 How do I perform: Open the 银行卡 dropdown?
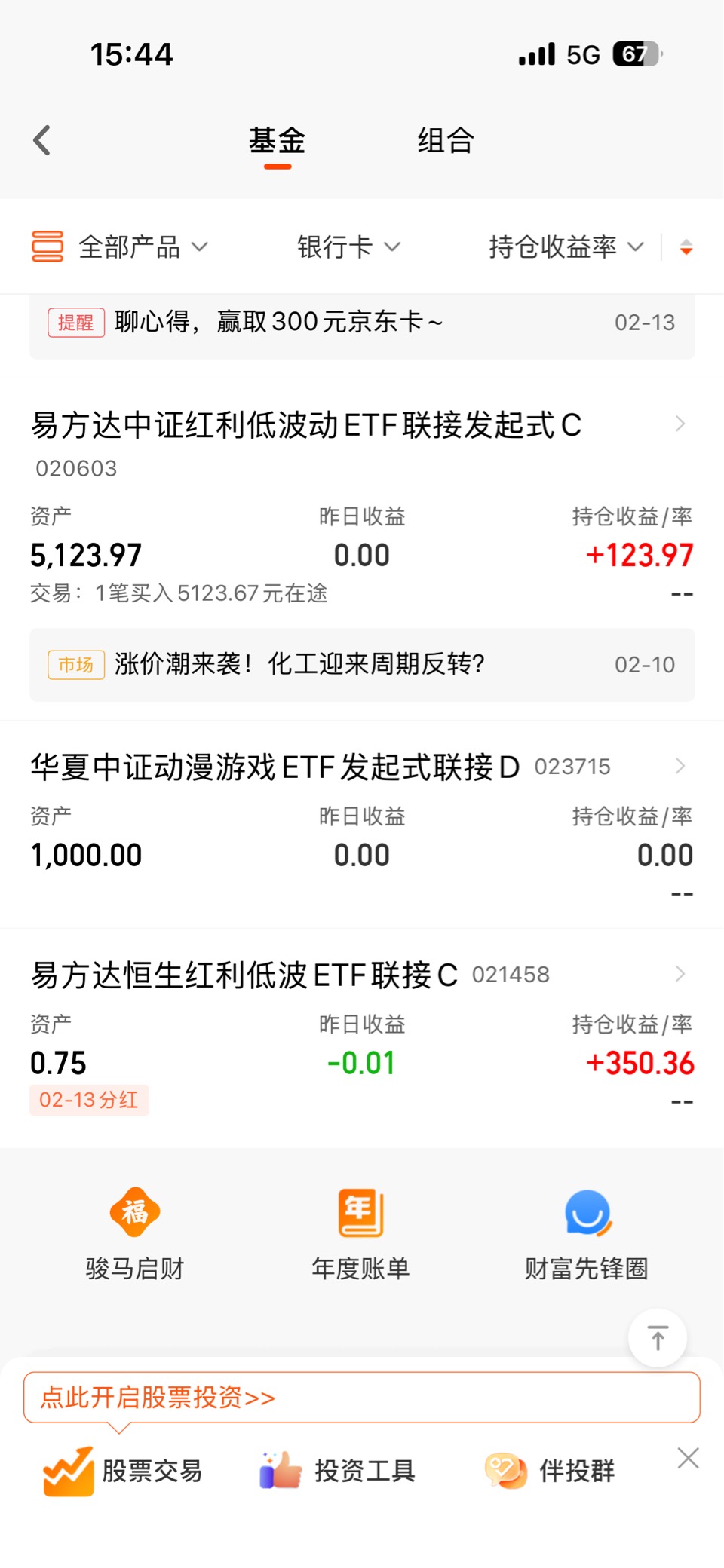348,247
